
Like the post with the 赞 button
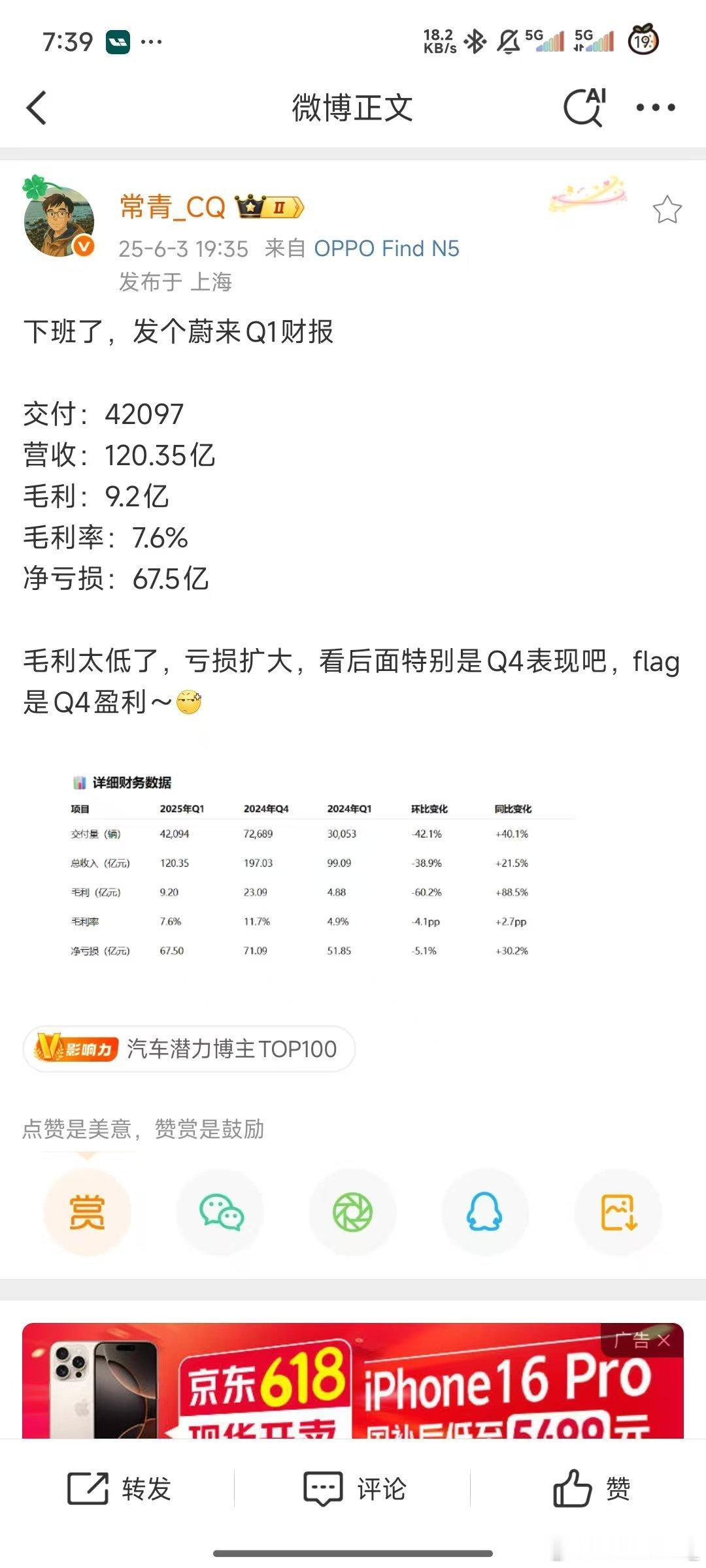(592, 1489)
